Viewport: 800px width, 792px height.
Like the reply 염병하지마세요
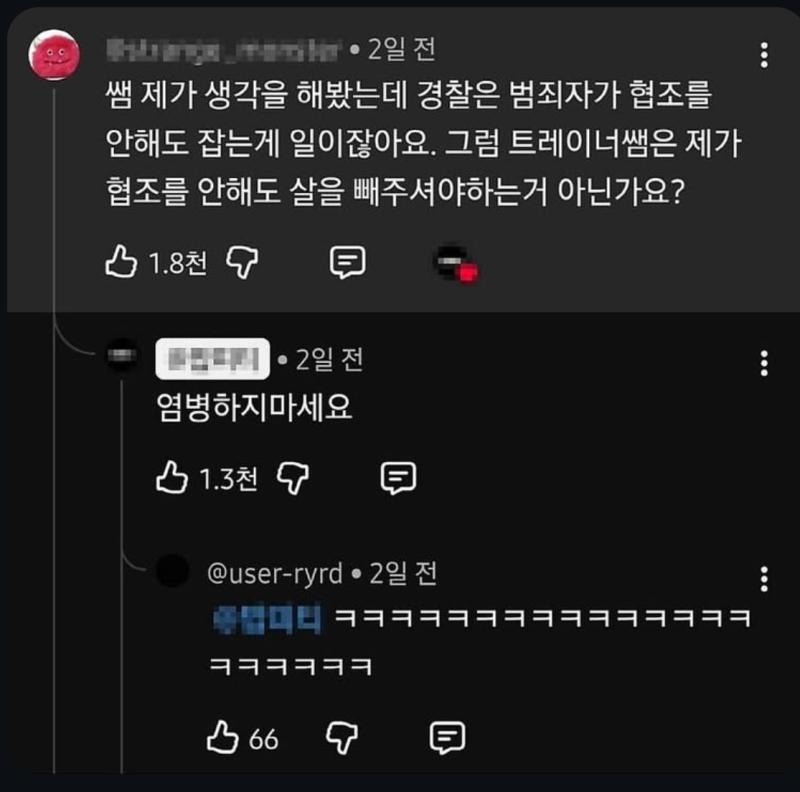coord(172,480)
